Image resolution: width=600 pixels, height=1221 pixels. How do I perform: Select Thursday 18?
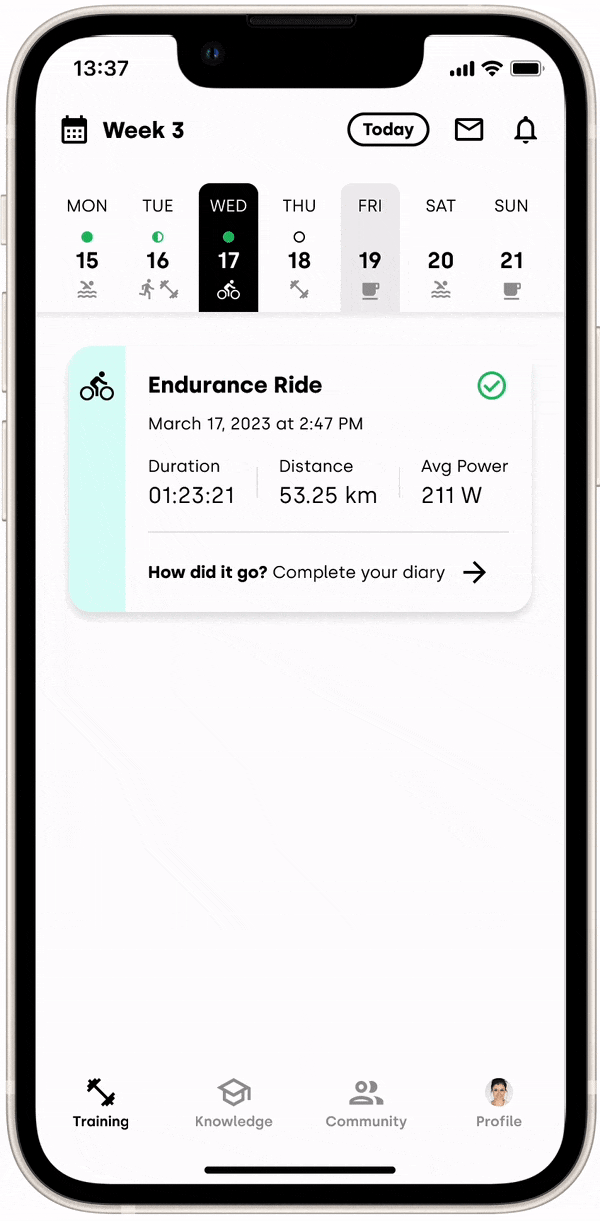coord(299,248)
